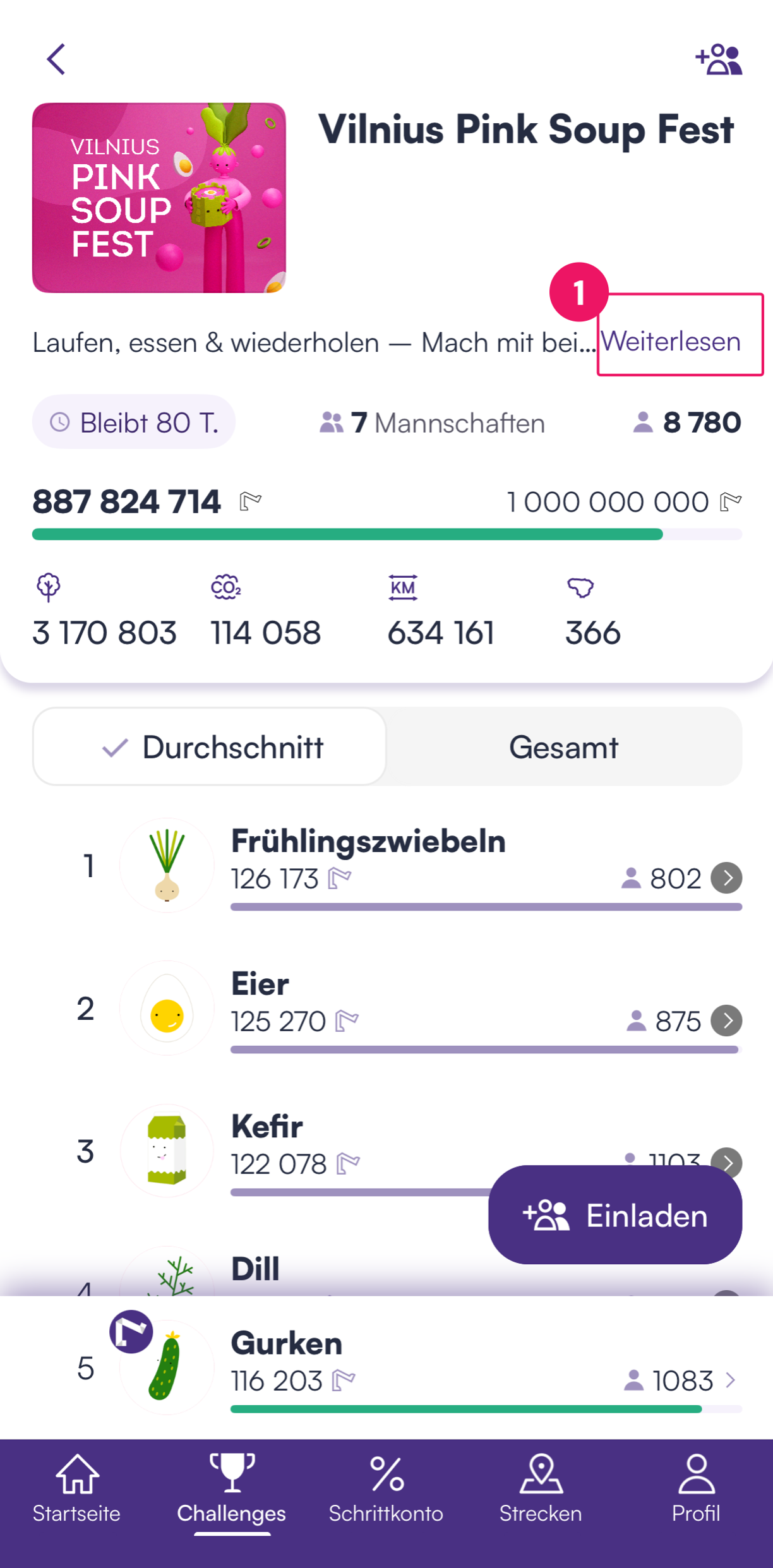Invite friends with the Einladen button
The width and height of the screenshot is (773, 1568).
coord(614,1215)
